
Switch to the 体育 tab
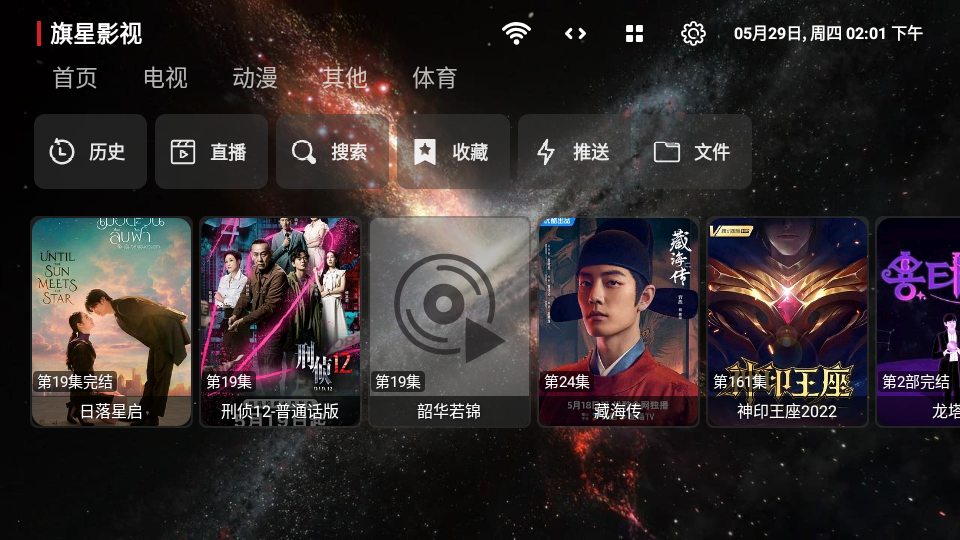434,78
